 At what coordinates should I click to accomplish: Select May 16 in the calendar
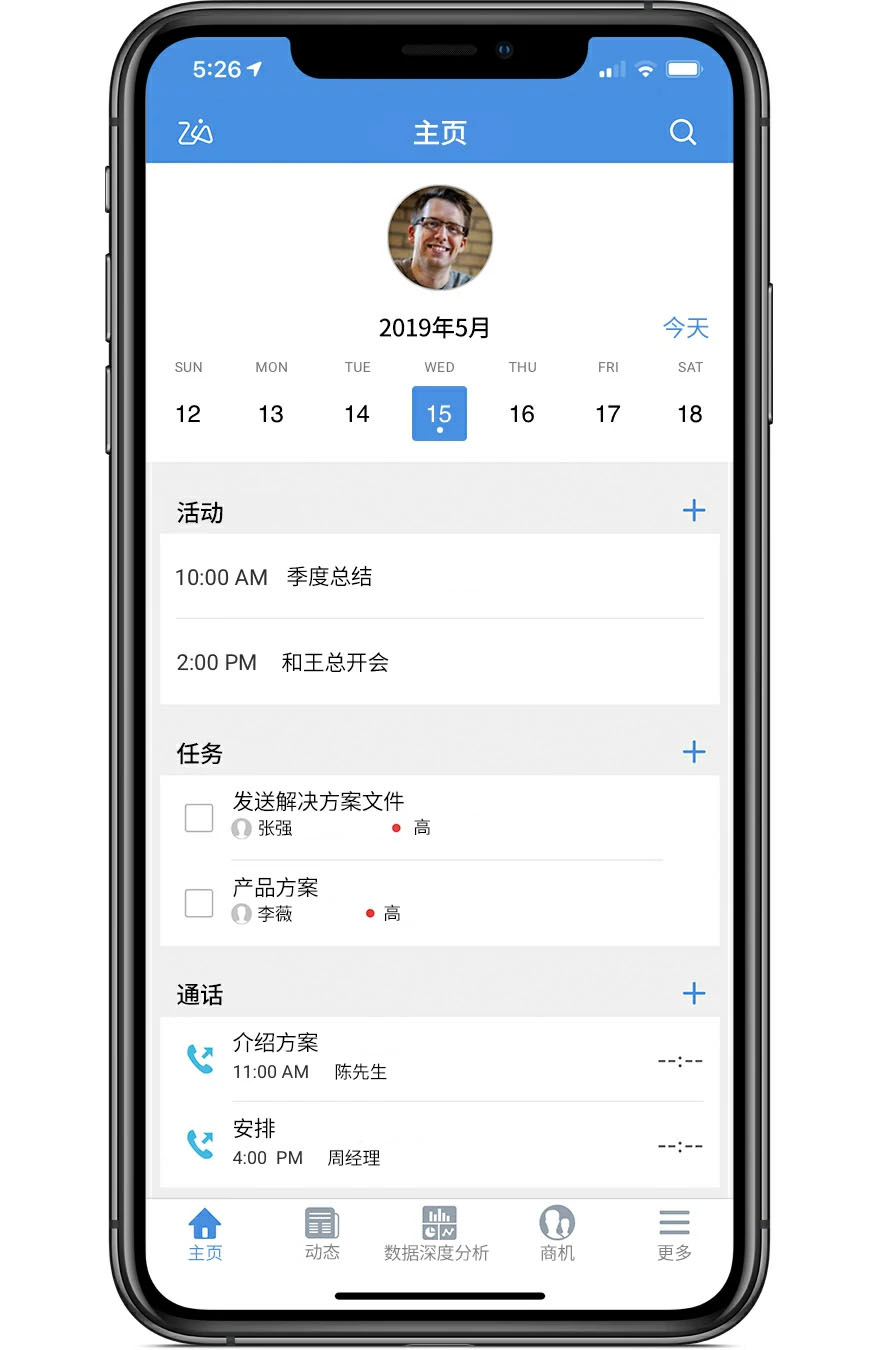(x=522, y=413)
